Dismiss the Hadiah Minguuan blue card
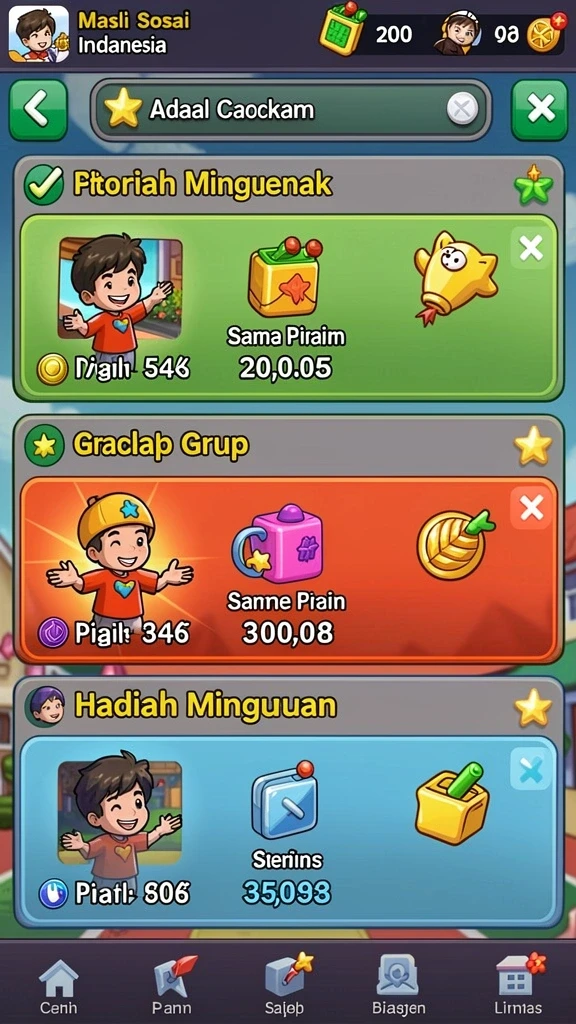This screenshot has height=1024, width=576. (x=530, y=772)
